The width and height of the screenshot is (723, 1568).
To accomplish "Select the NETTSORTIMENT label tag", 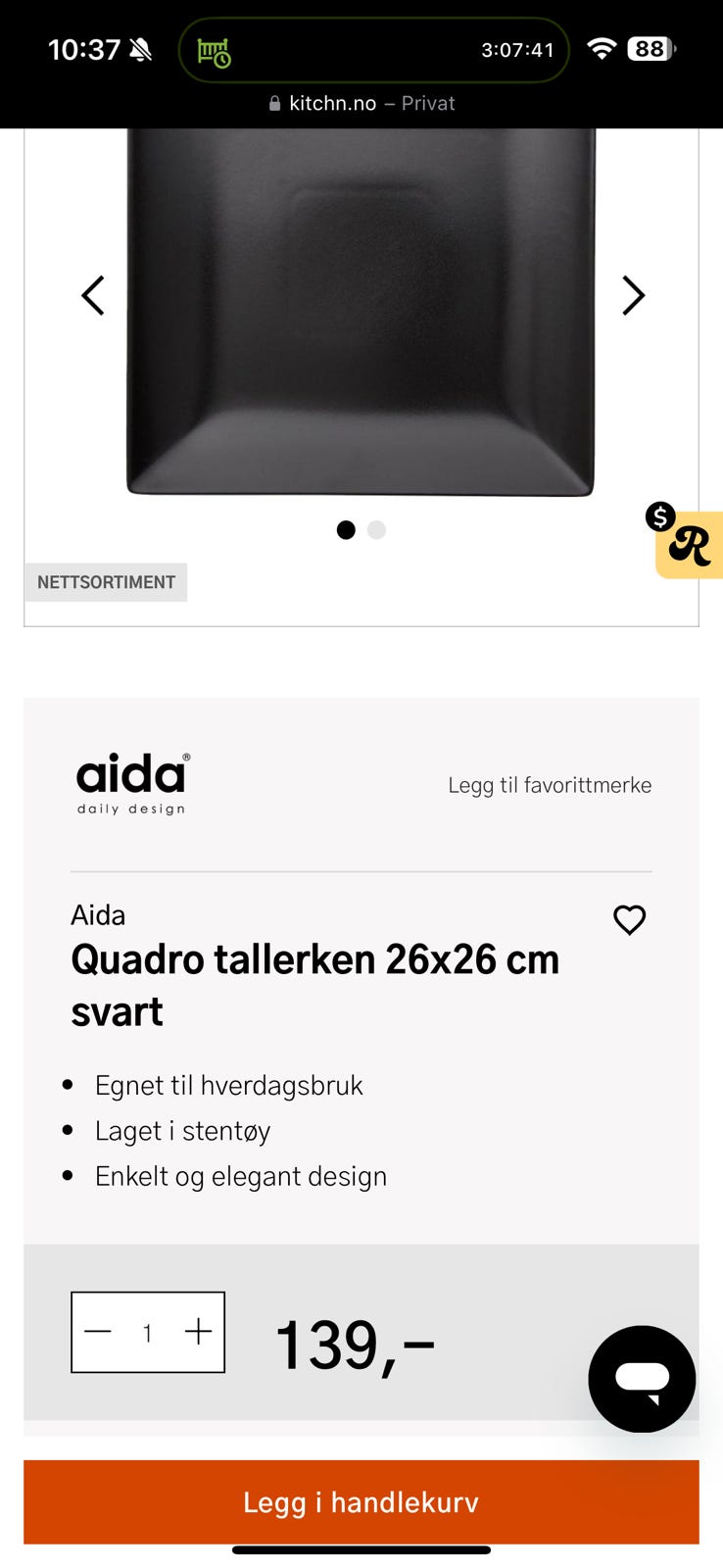I will pyautogui.click(x=105, y=581).
